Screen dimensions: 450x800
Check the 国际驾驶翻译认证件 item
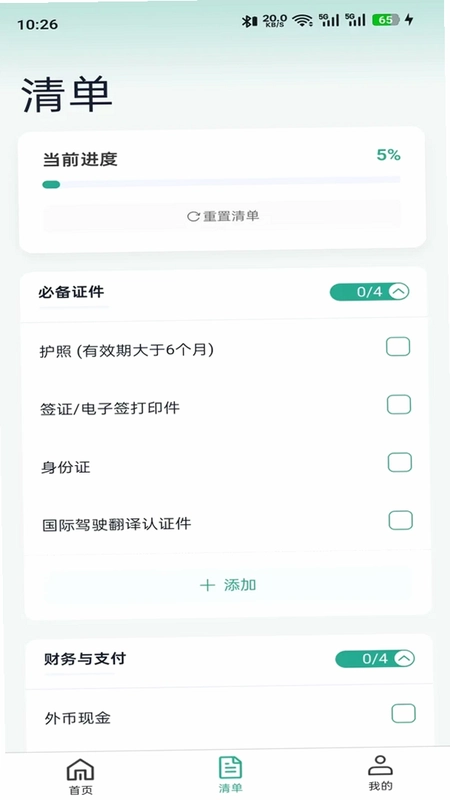[x=401, y=521]
